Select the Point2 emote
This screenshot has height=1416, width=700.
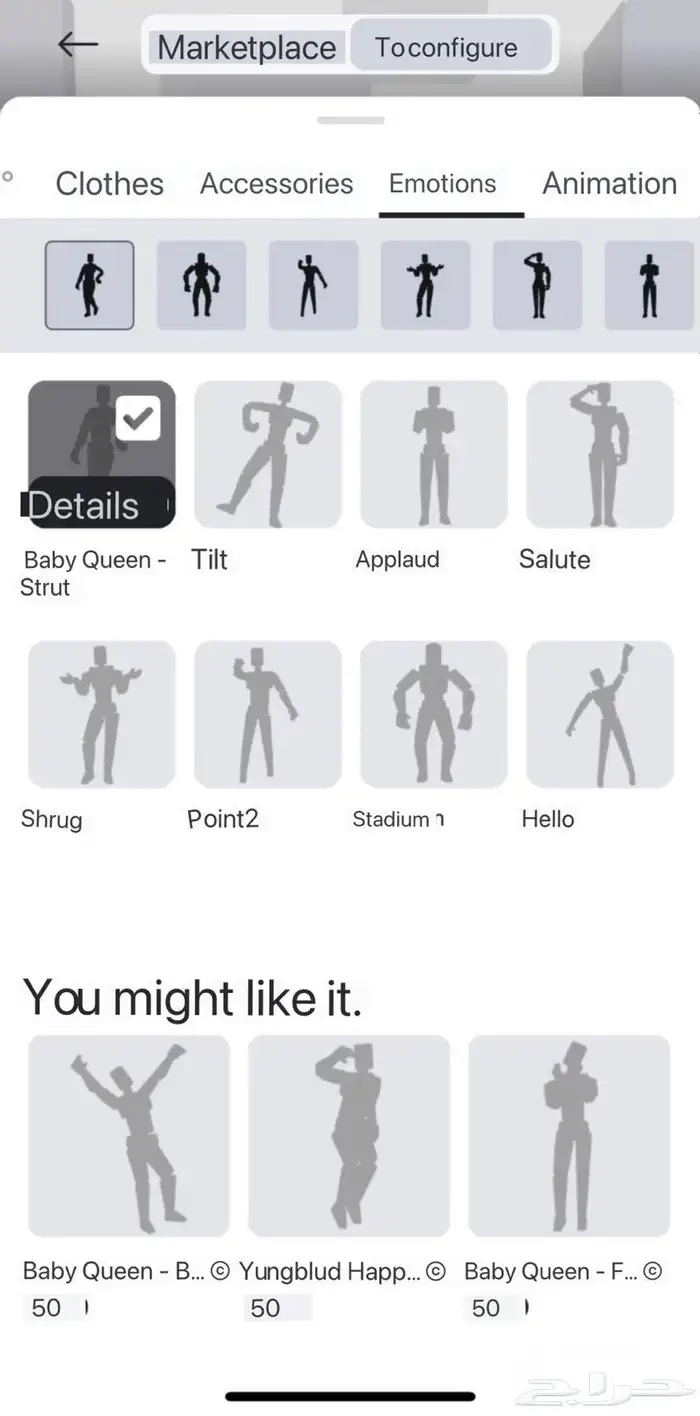point(268,714)
